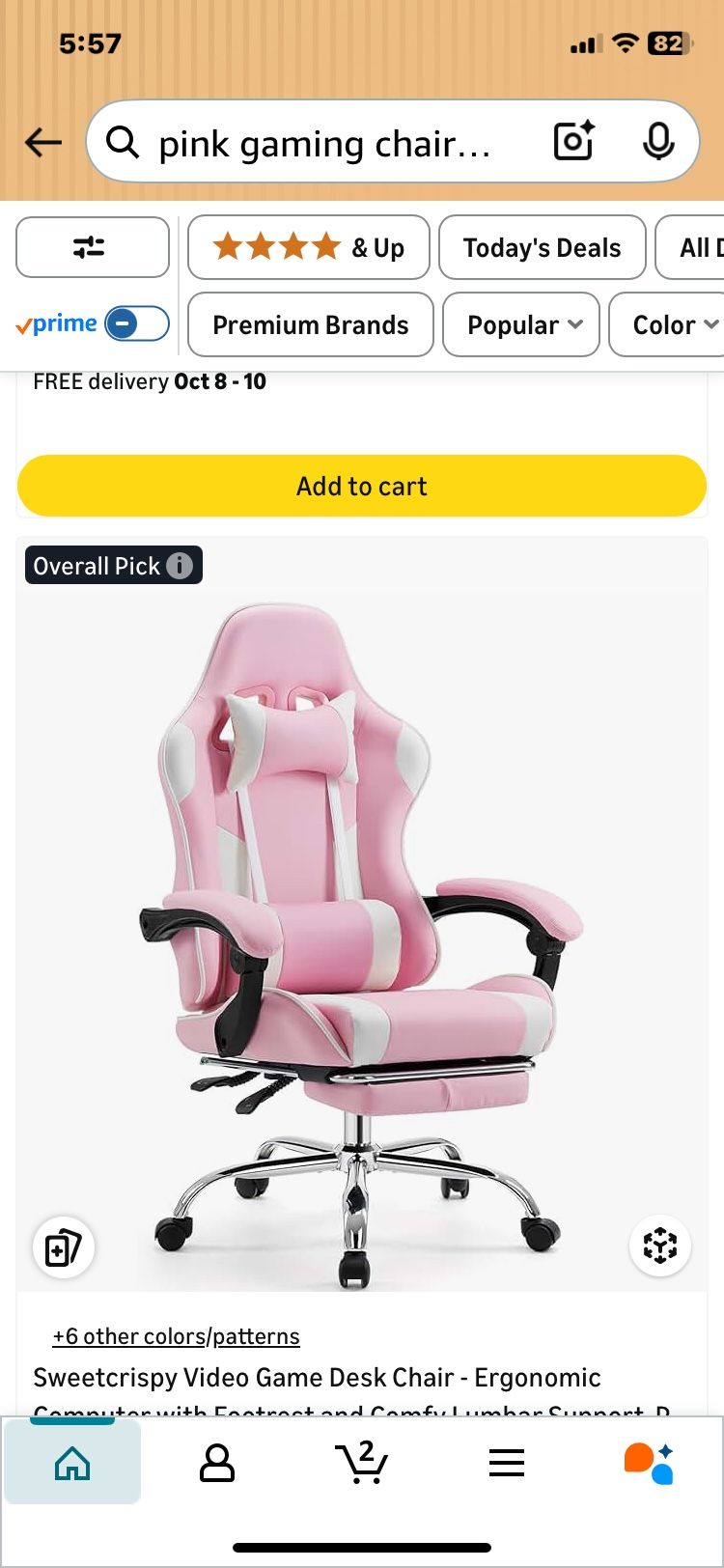
Task: Tap the add-to-list icon on chair image
Action: tap(63, 1246)
